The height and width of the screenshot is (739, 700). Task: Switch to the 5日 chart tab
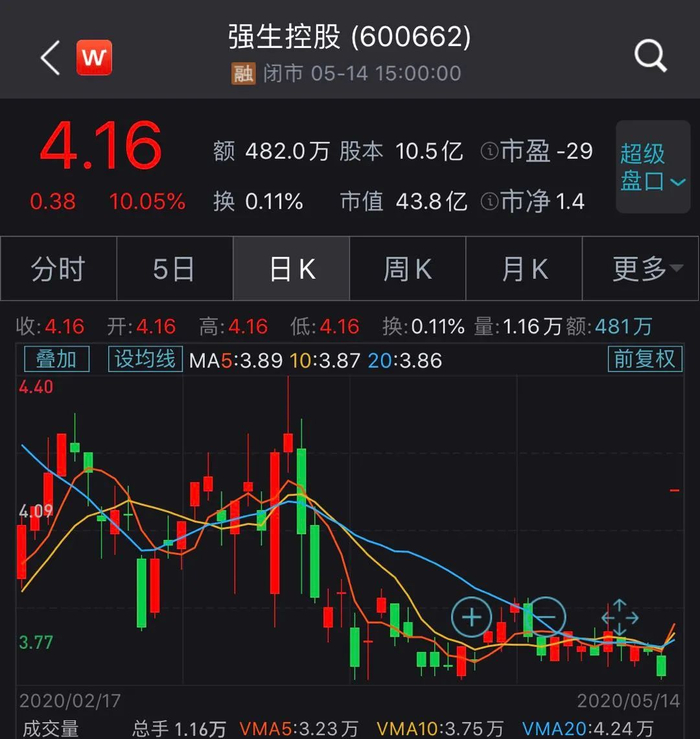pos(174,269)
